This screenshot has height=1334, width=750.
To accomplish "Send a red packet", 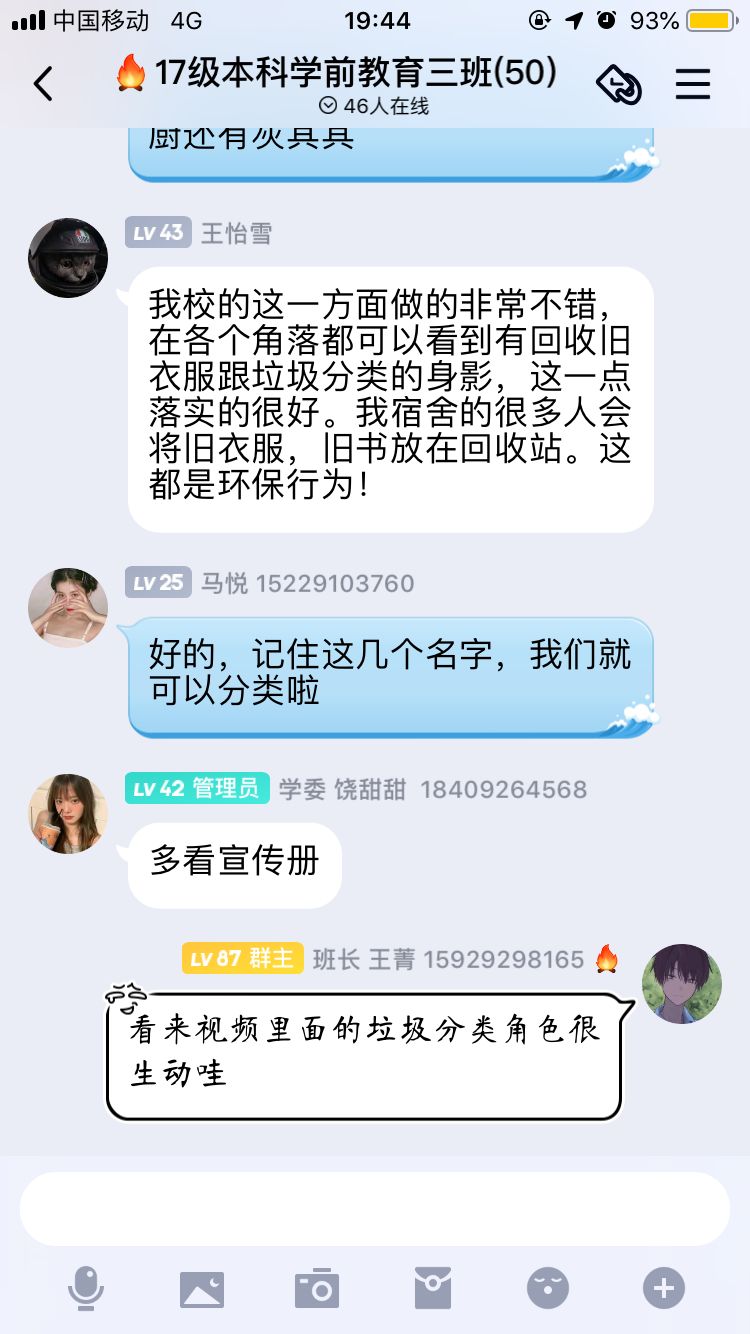I will pyautogui.click(x=433, y=1288).
